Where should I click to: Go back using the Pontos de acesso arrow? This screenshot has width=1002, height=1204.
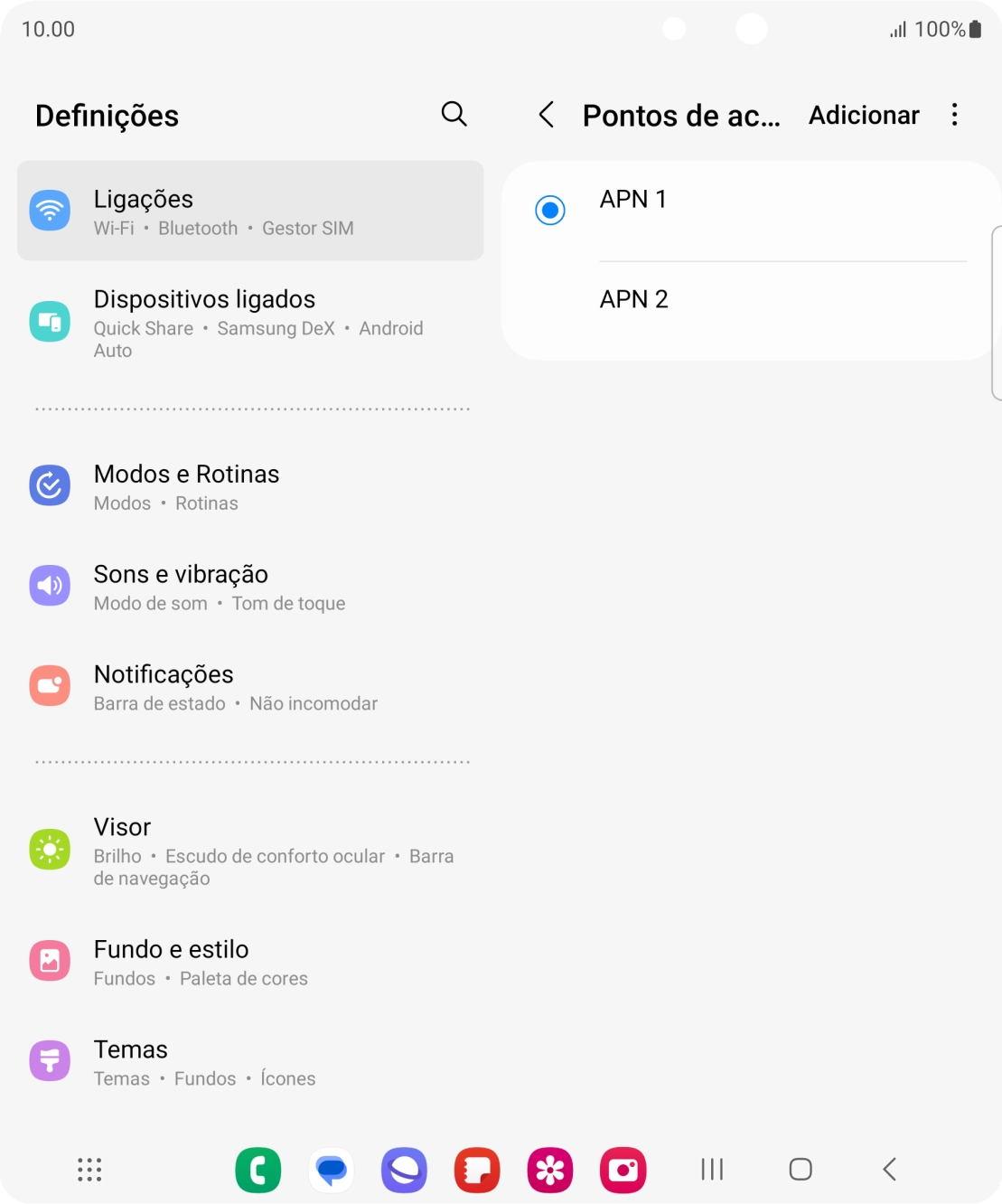(546, 115)
